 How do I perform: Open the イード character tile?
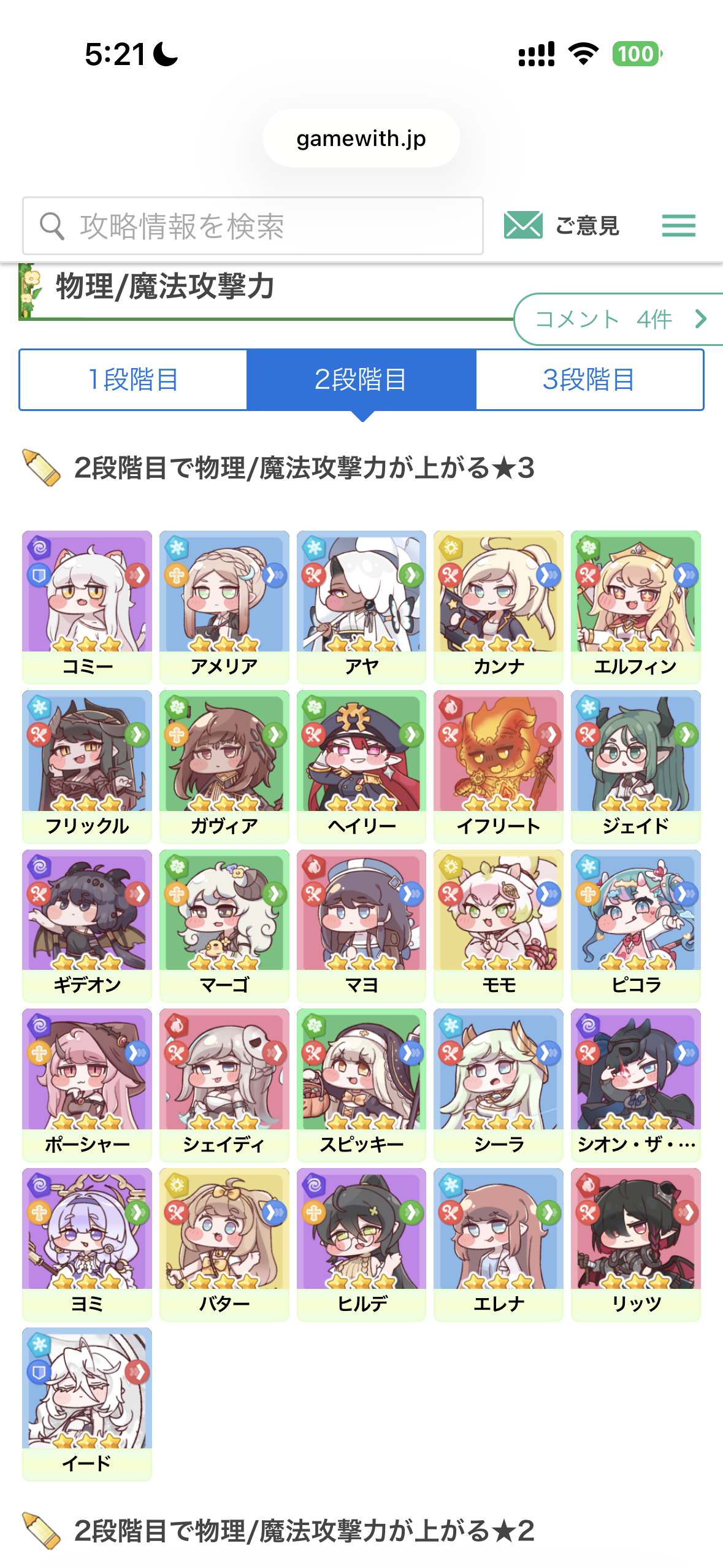coord(87,1402)
